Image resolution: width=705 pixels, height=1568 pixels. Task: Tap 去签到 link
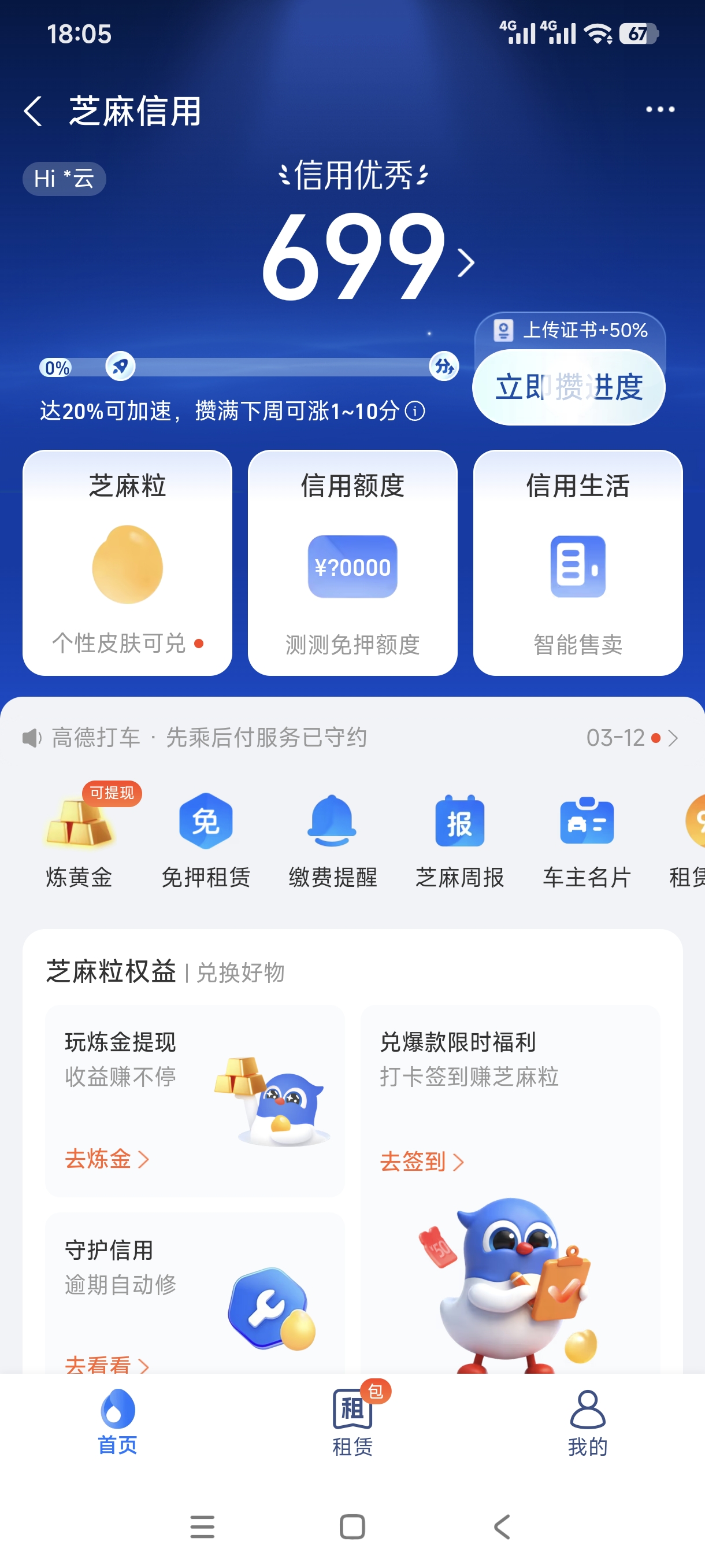point(421,1162)
